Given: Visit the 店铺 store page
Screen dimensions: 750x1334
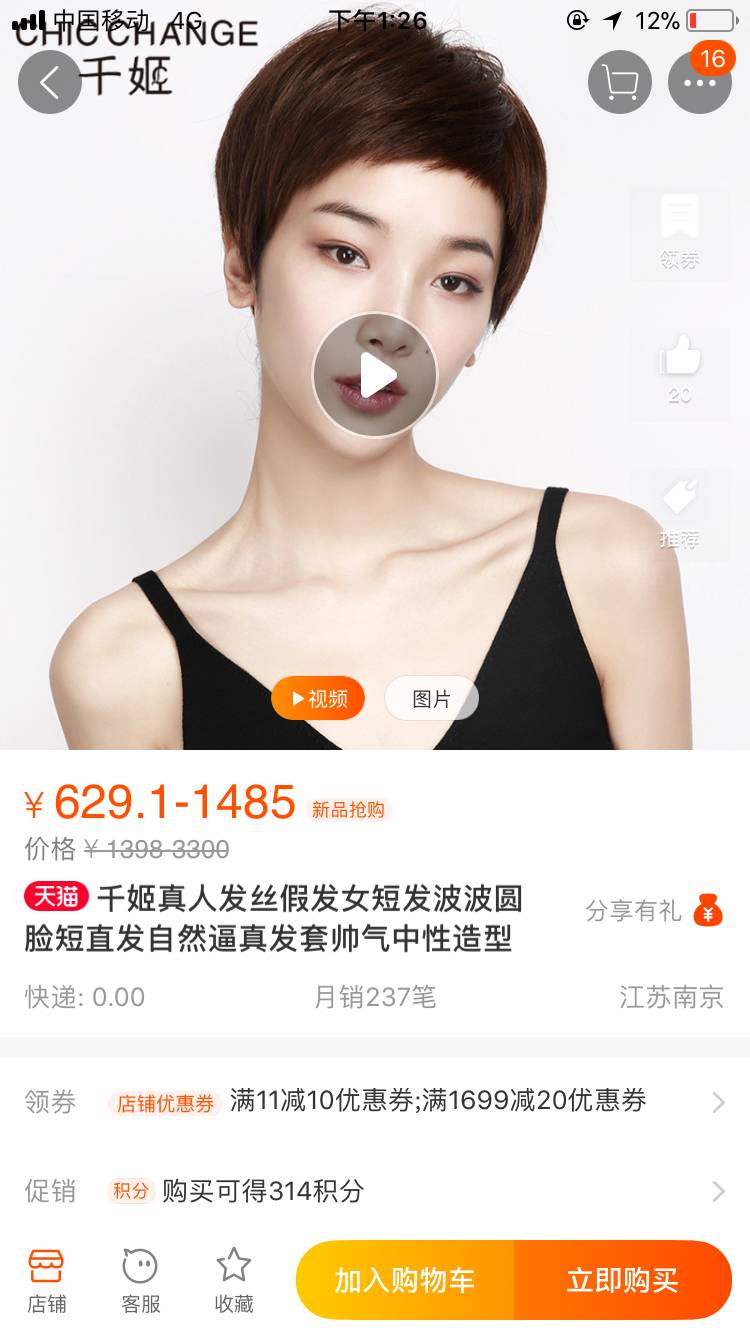Looking at the screenshot, I should (x=46, y=1280).
